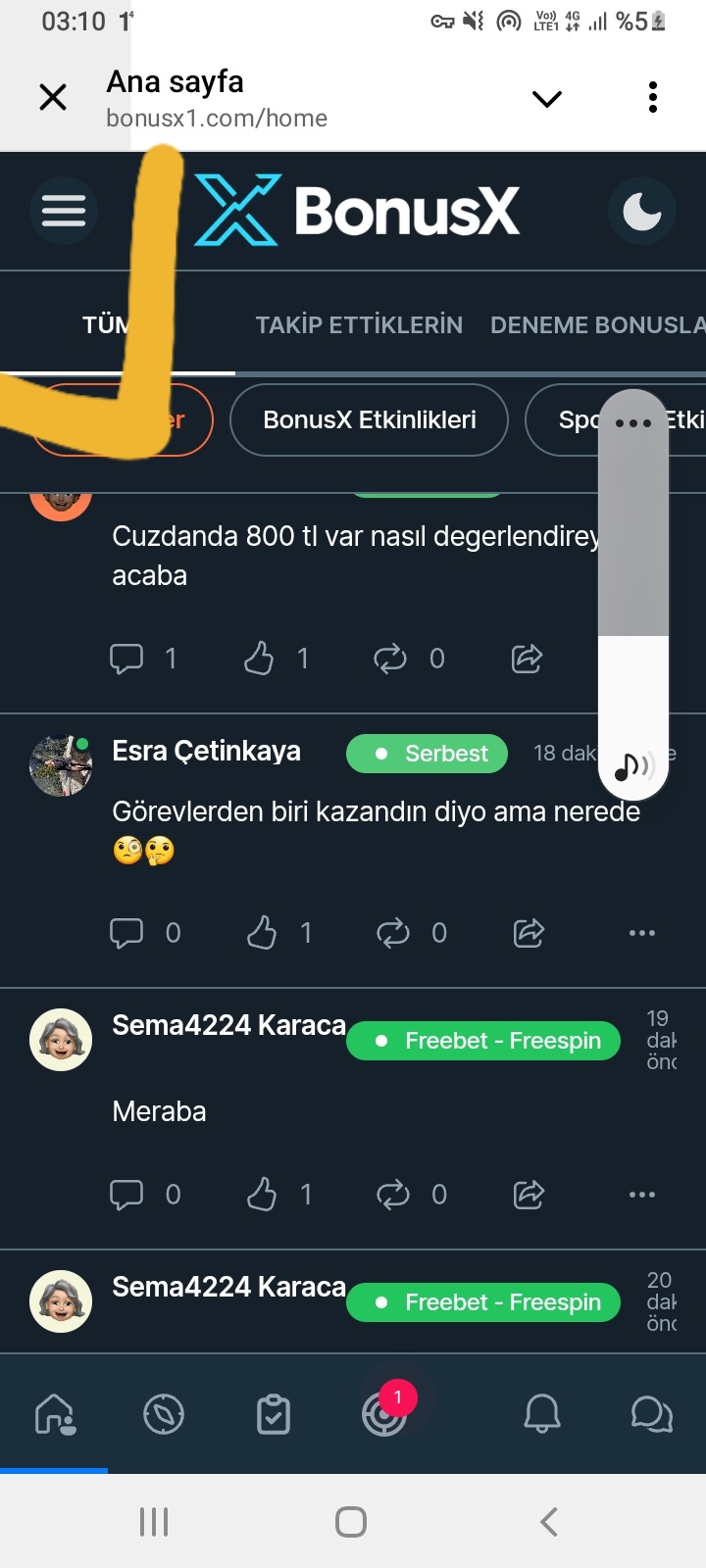Switch to Deneme Bonusları tab
Screen dimensions: 706x1568
tap(598, 325)
